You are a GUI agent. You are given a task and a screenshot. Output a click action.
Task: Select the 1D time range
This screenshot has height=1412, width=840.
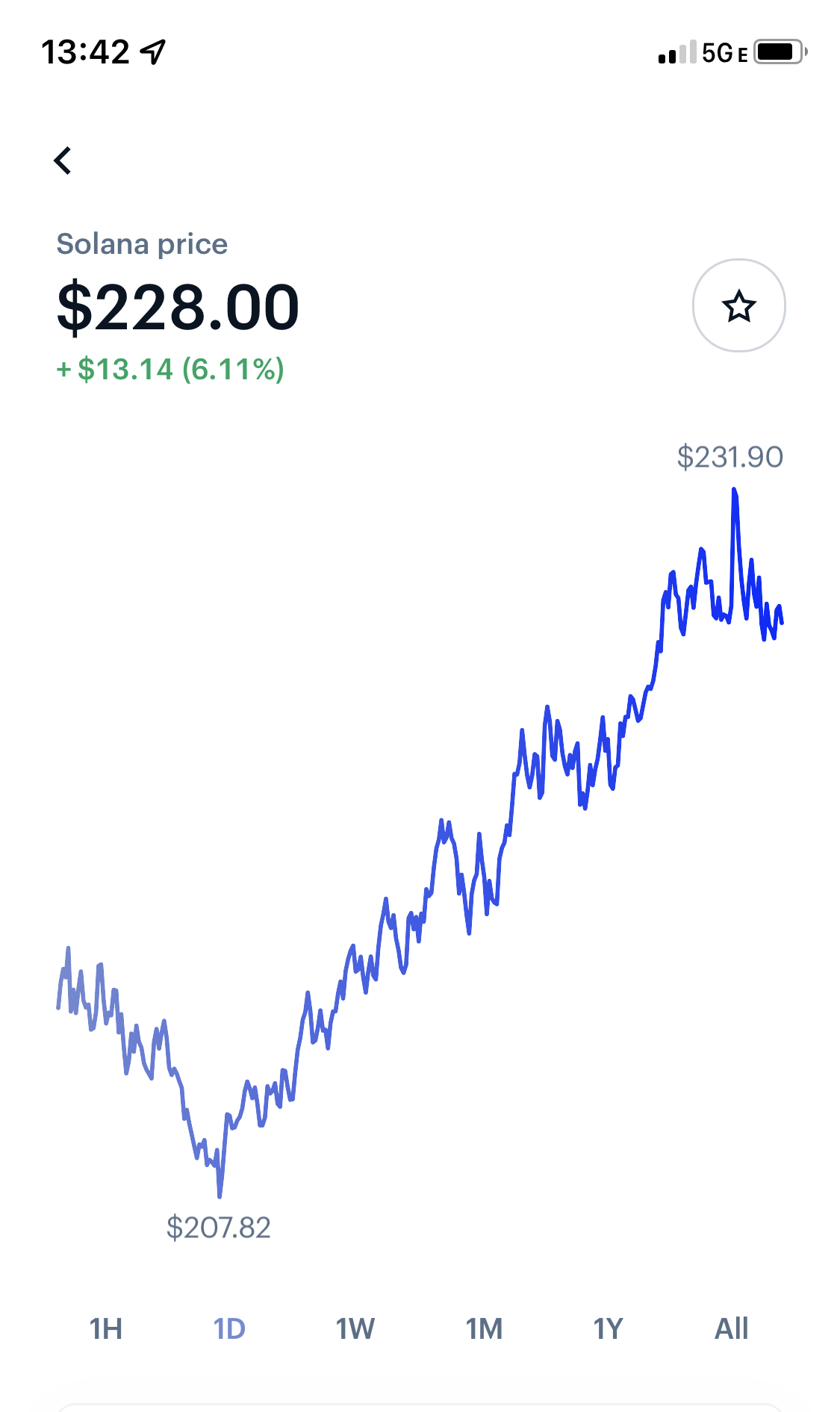(x=229, y=1329)
